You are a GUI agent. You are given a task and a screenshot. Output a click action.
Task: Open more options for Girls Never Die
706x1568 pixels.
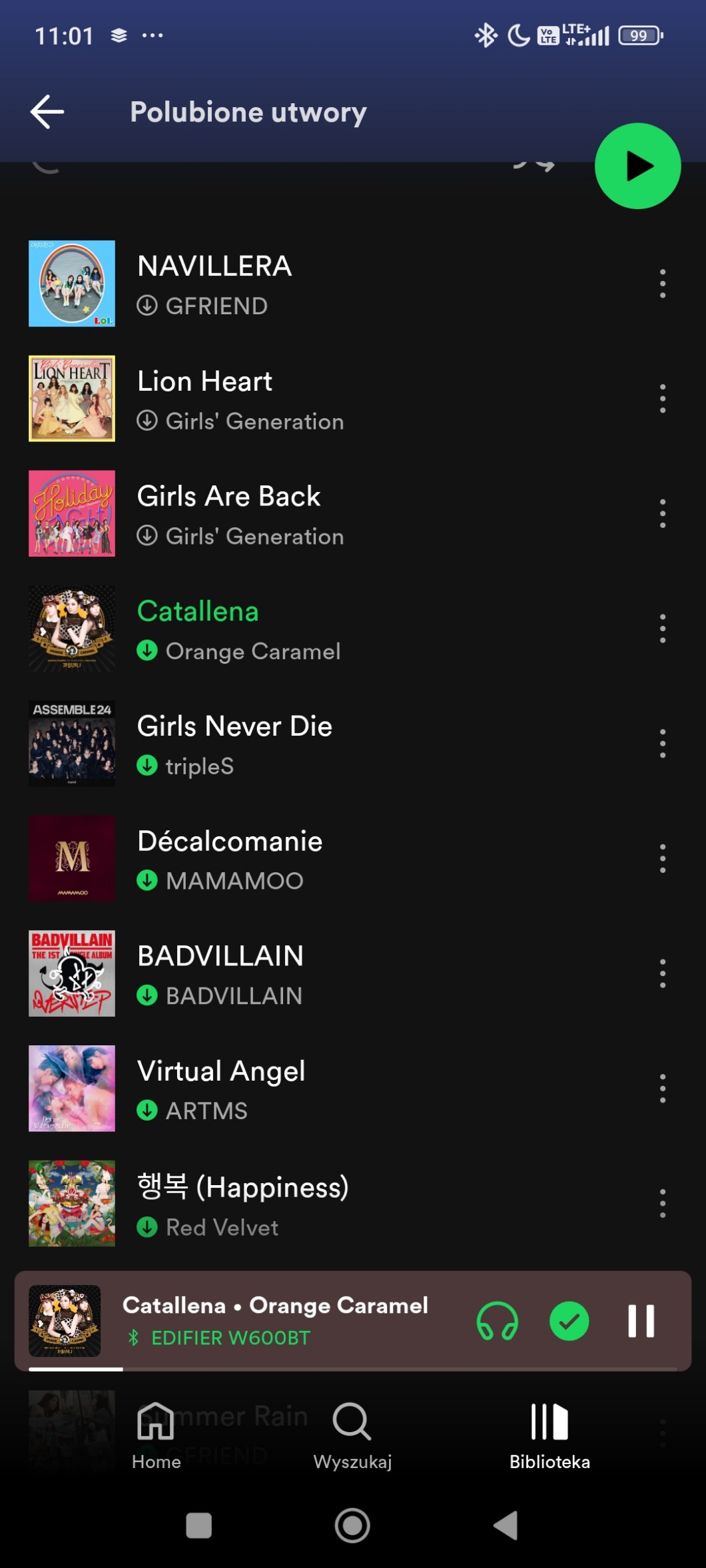tap(662, 744)
